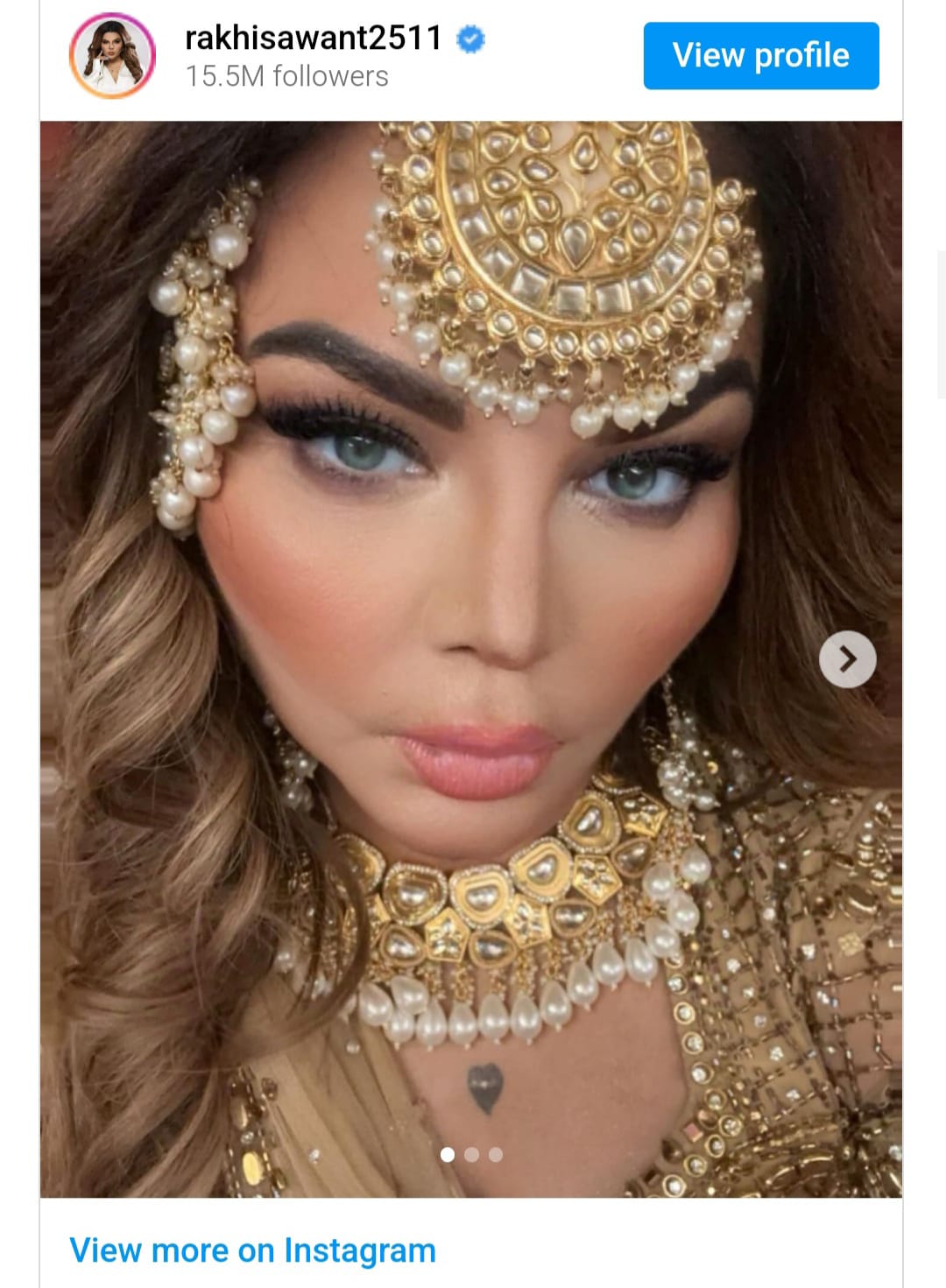Open the embedded Instagram post photo
The height and width of the screenshot is (1288, 946).
tap(471, 613)
